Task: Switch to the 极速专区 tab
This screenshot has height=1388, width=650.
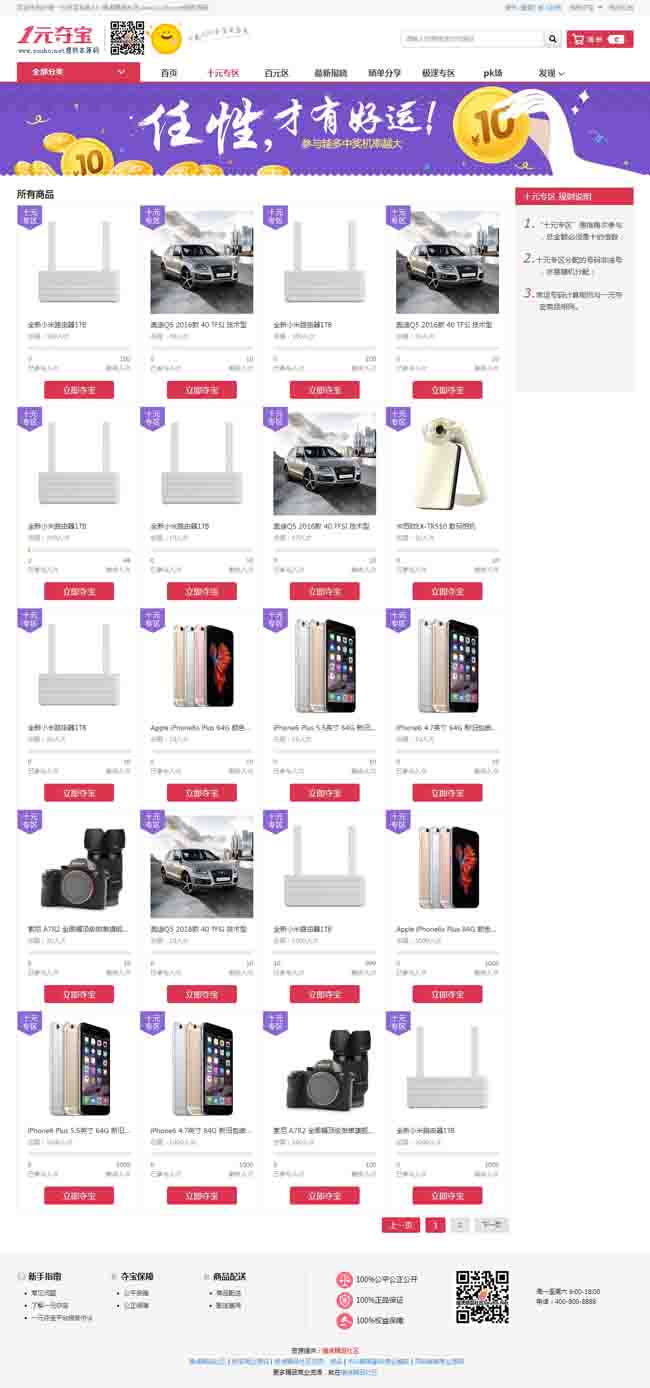Action: (438, 73)
